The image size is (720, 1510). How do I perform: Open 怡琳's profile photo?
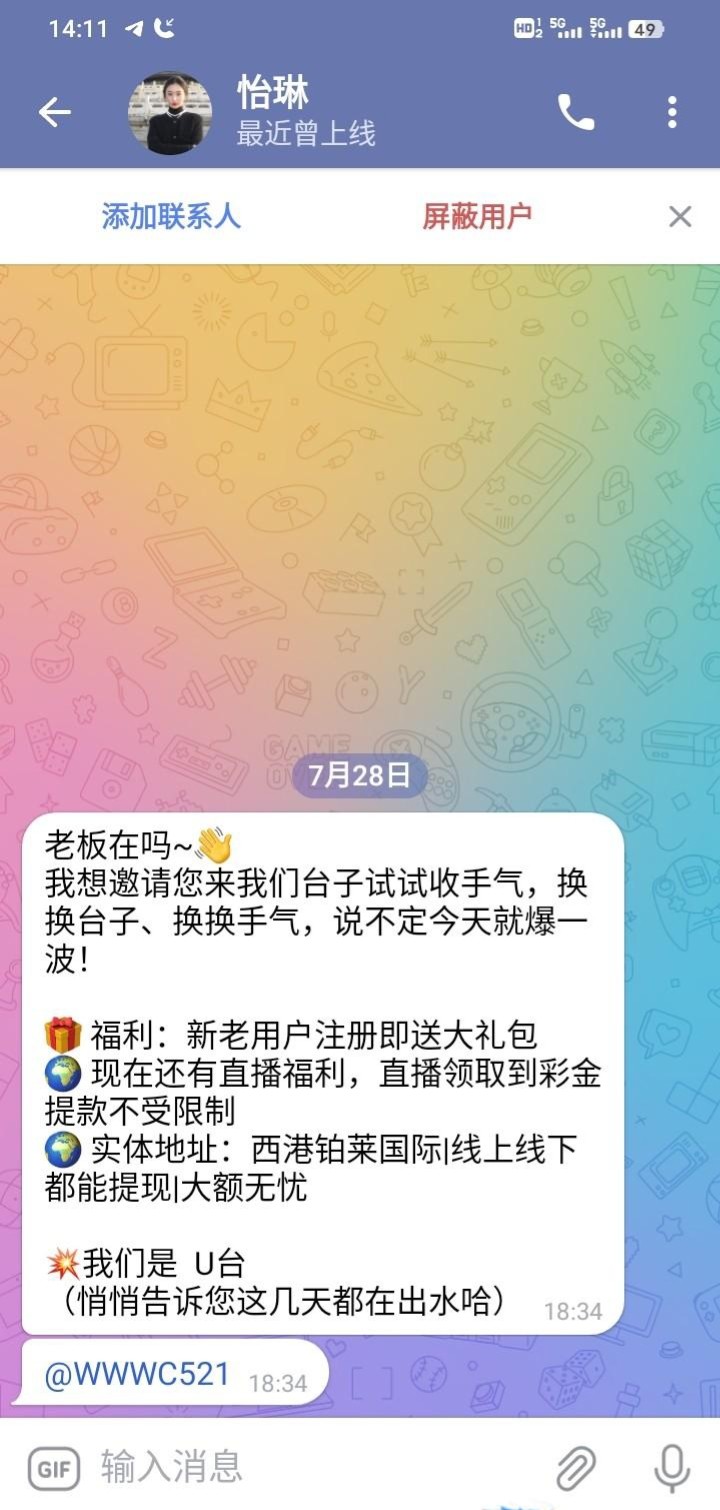pos(170,113)
